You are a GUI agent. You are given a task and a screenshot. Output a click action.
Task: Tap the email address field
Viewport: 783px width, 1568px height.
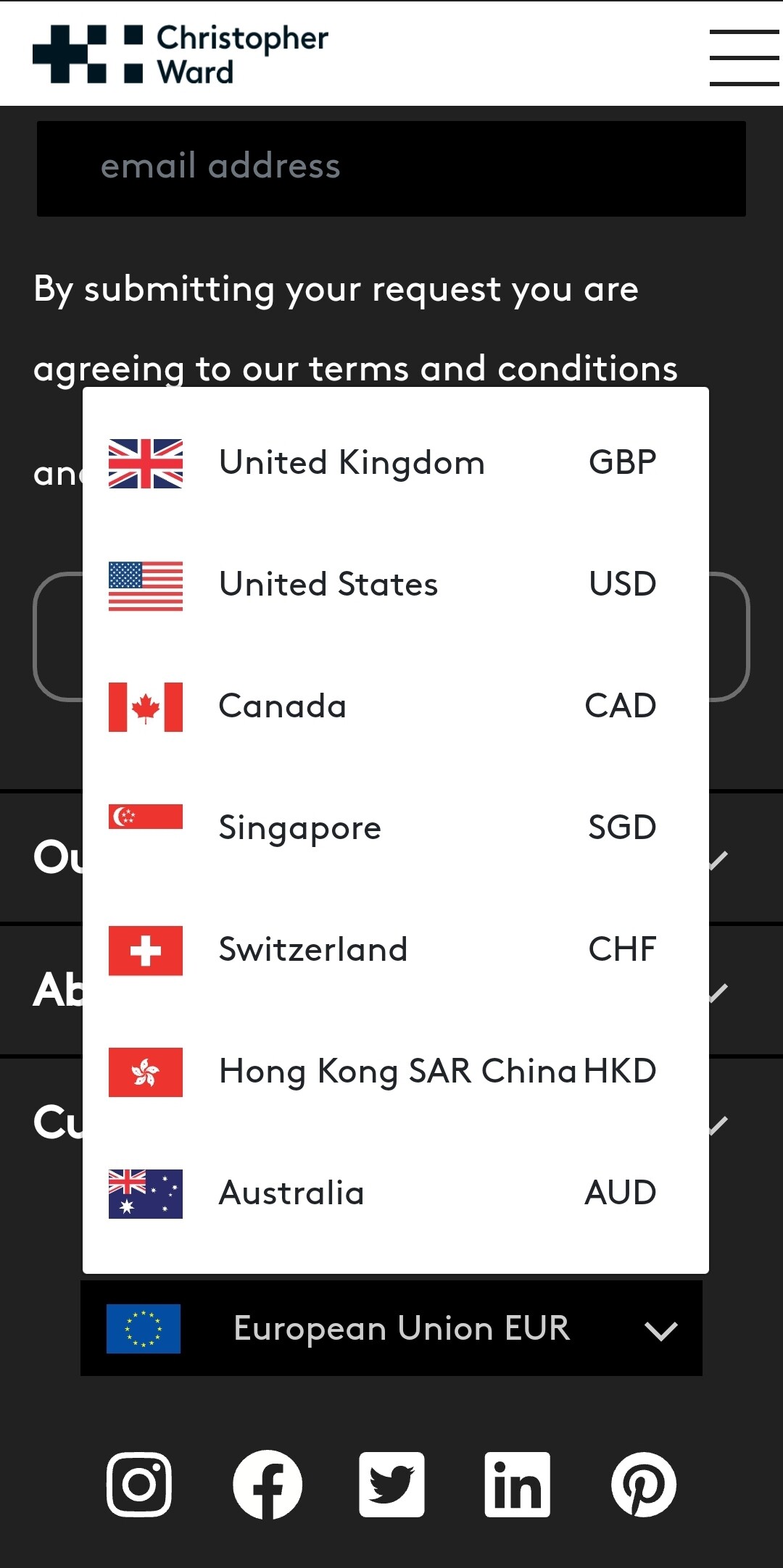391,168
